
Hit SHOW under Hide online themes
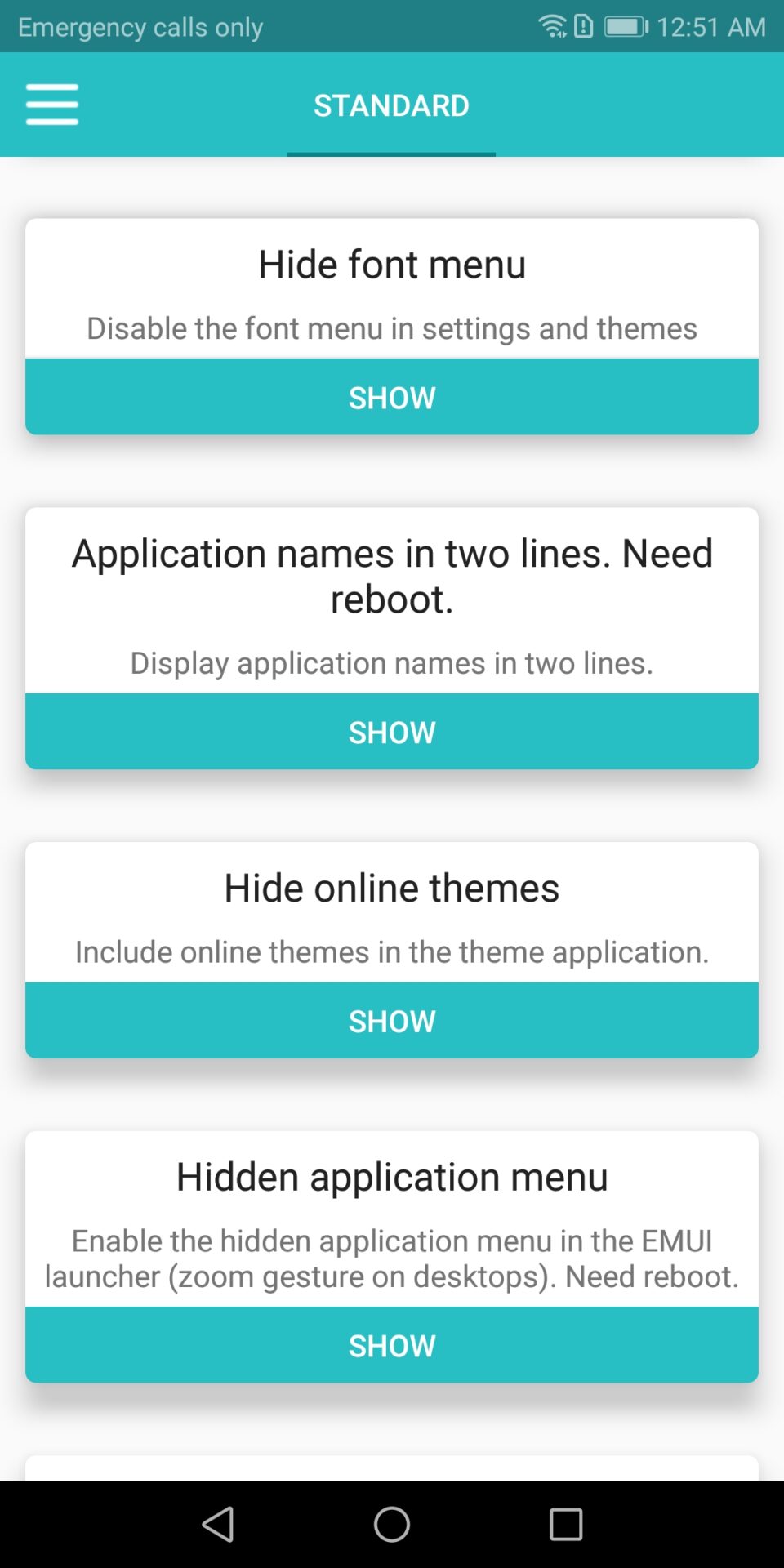tap(392, 1021)
